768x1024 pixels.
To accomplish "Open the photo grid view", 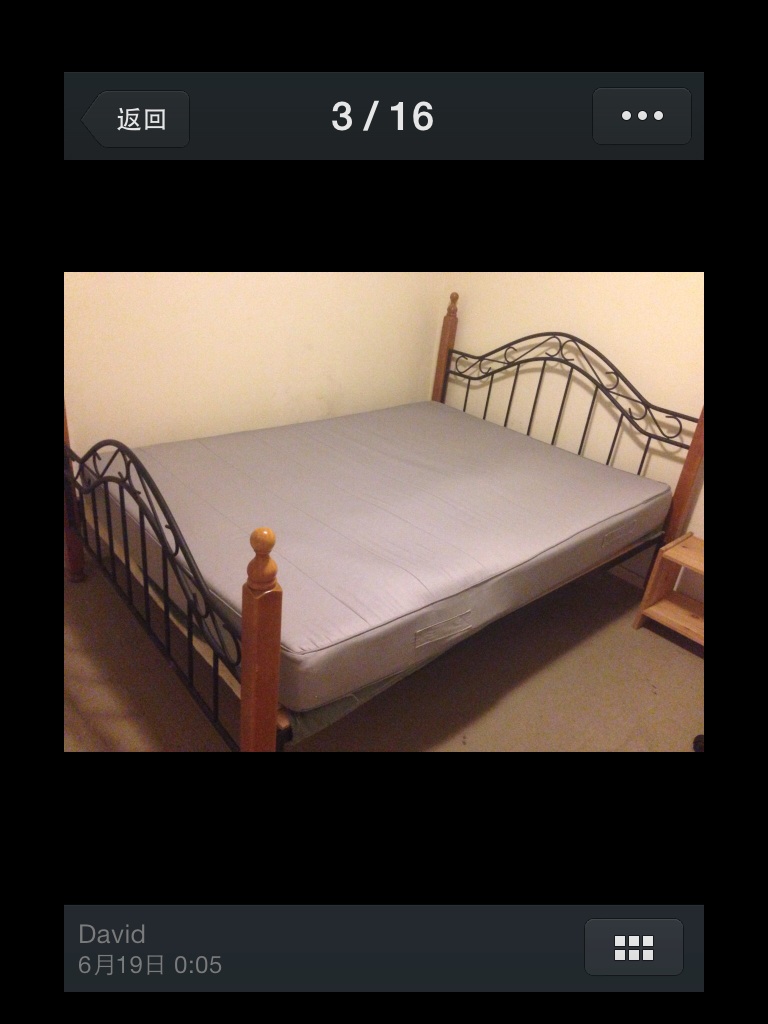I will click(x=633, y=947).
